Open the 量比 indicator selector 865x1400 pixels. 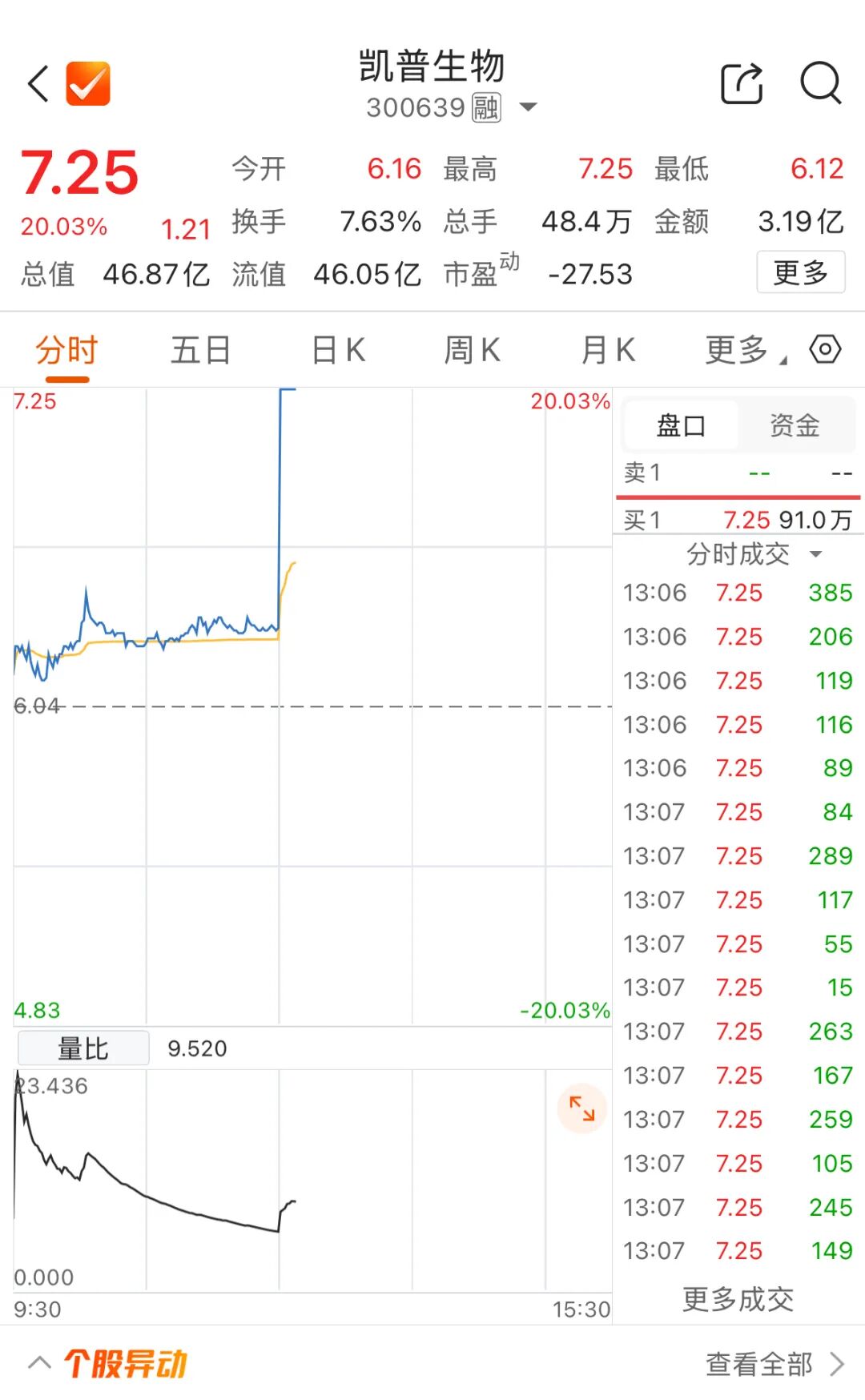[83, 1048]
